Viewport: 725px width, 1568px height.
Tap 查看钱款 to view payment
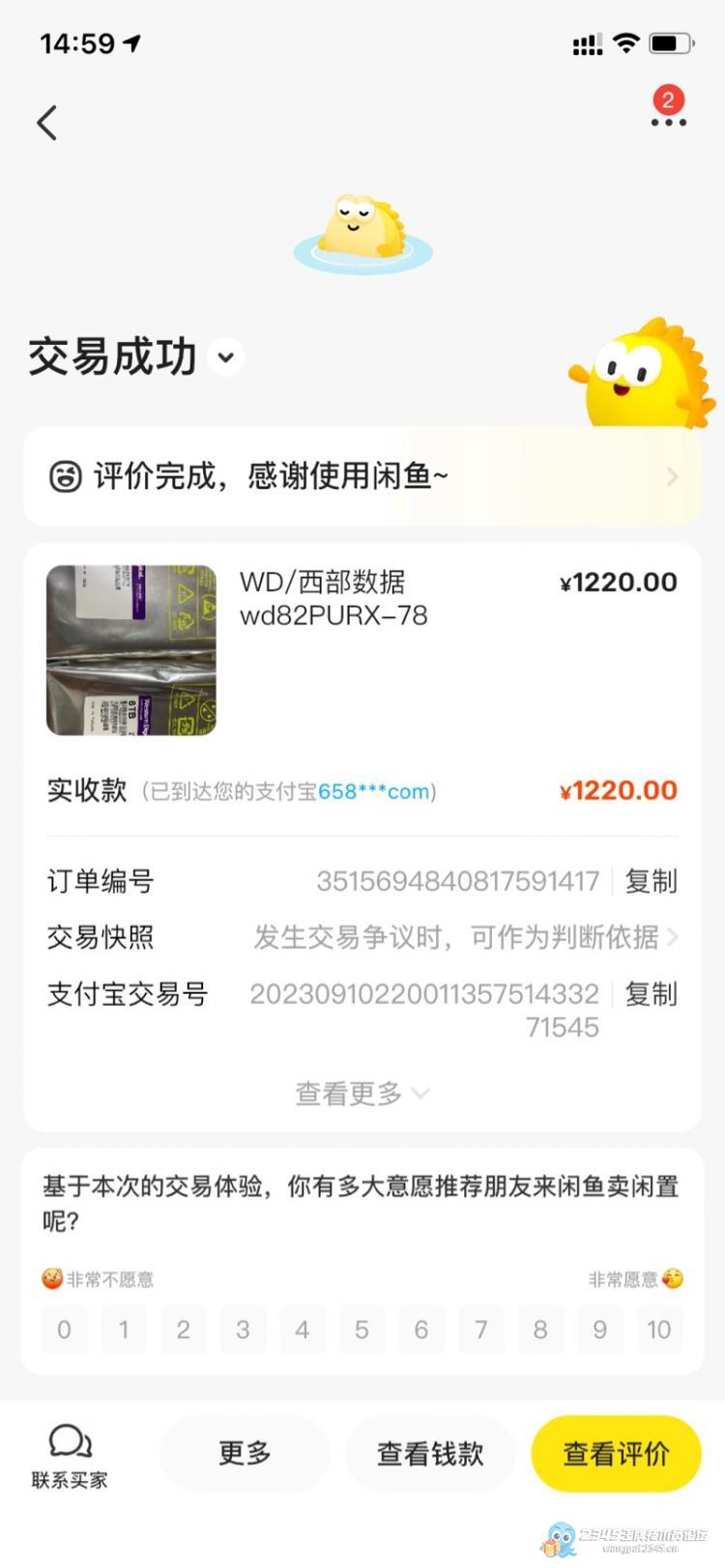coord(430,1453)
